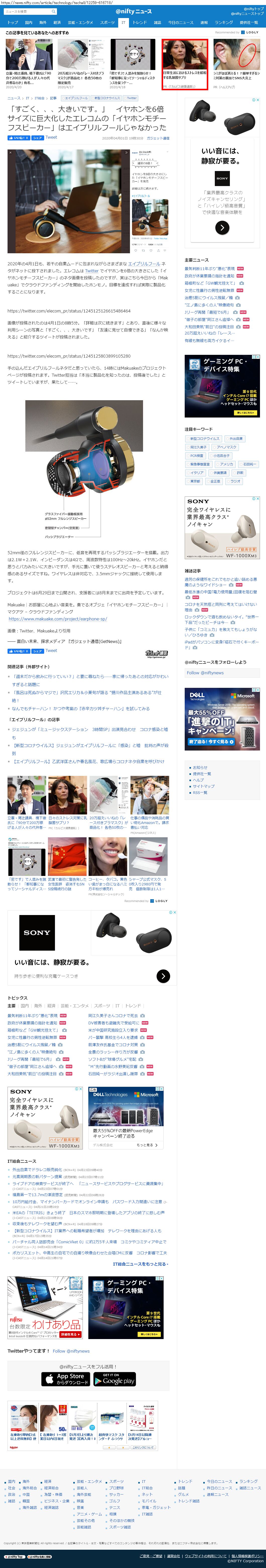Switch to the スポーツ tab
This screenshot has width=266, height=1568.
pyautogui.click(x=107, y=23)
